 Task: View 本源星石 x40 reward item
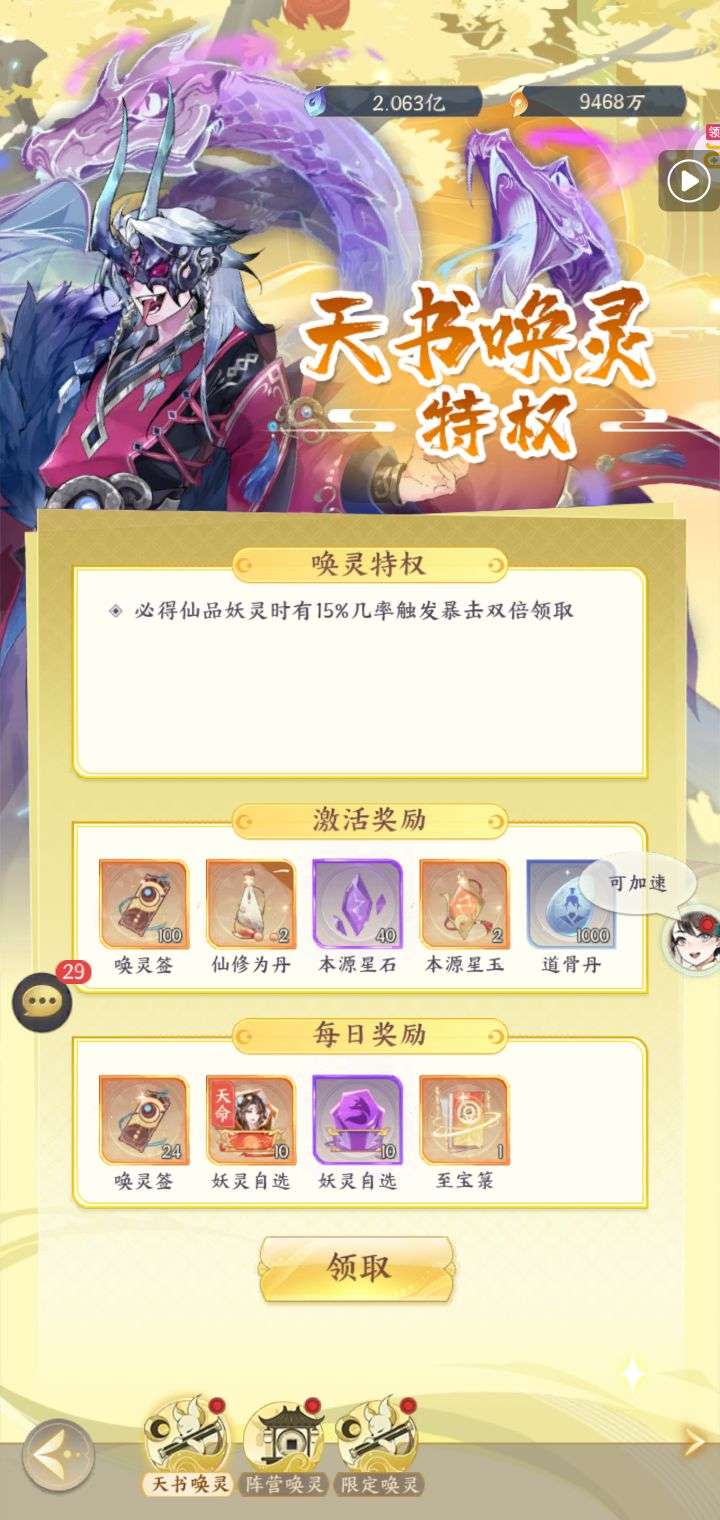(357, 904)
